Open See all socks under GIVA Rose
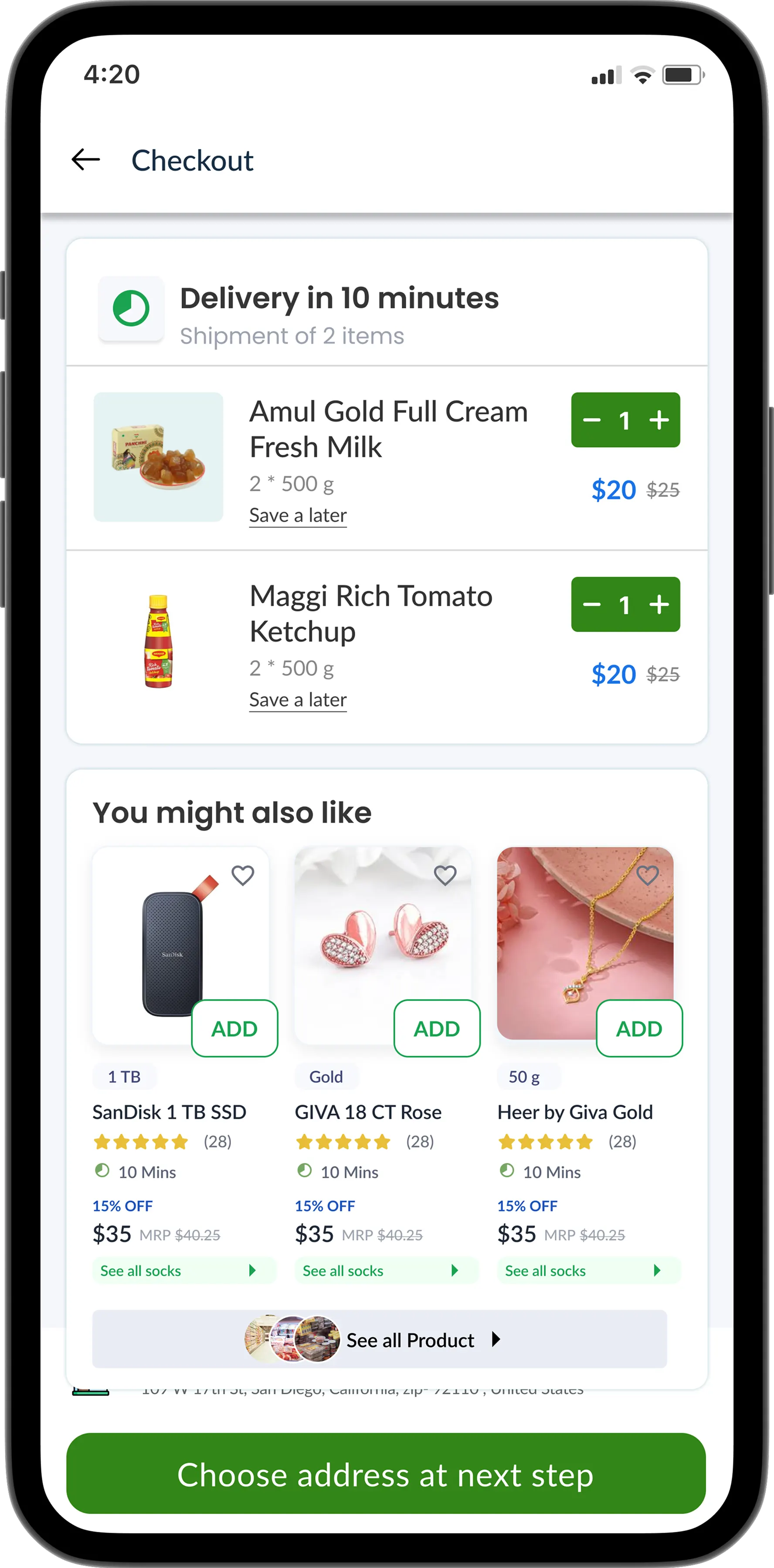 pos(386,1271)
